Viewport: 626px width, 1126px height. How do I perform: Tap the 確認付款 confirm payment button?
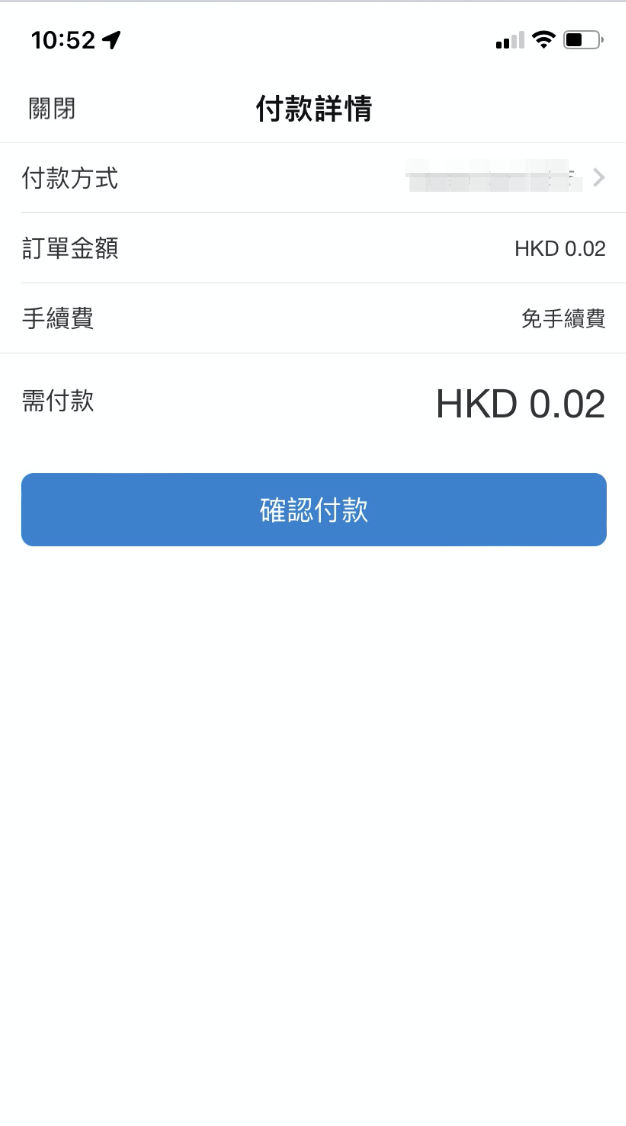click(313, 510)
